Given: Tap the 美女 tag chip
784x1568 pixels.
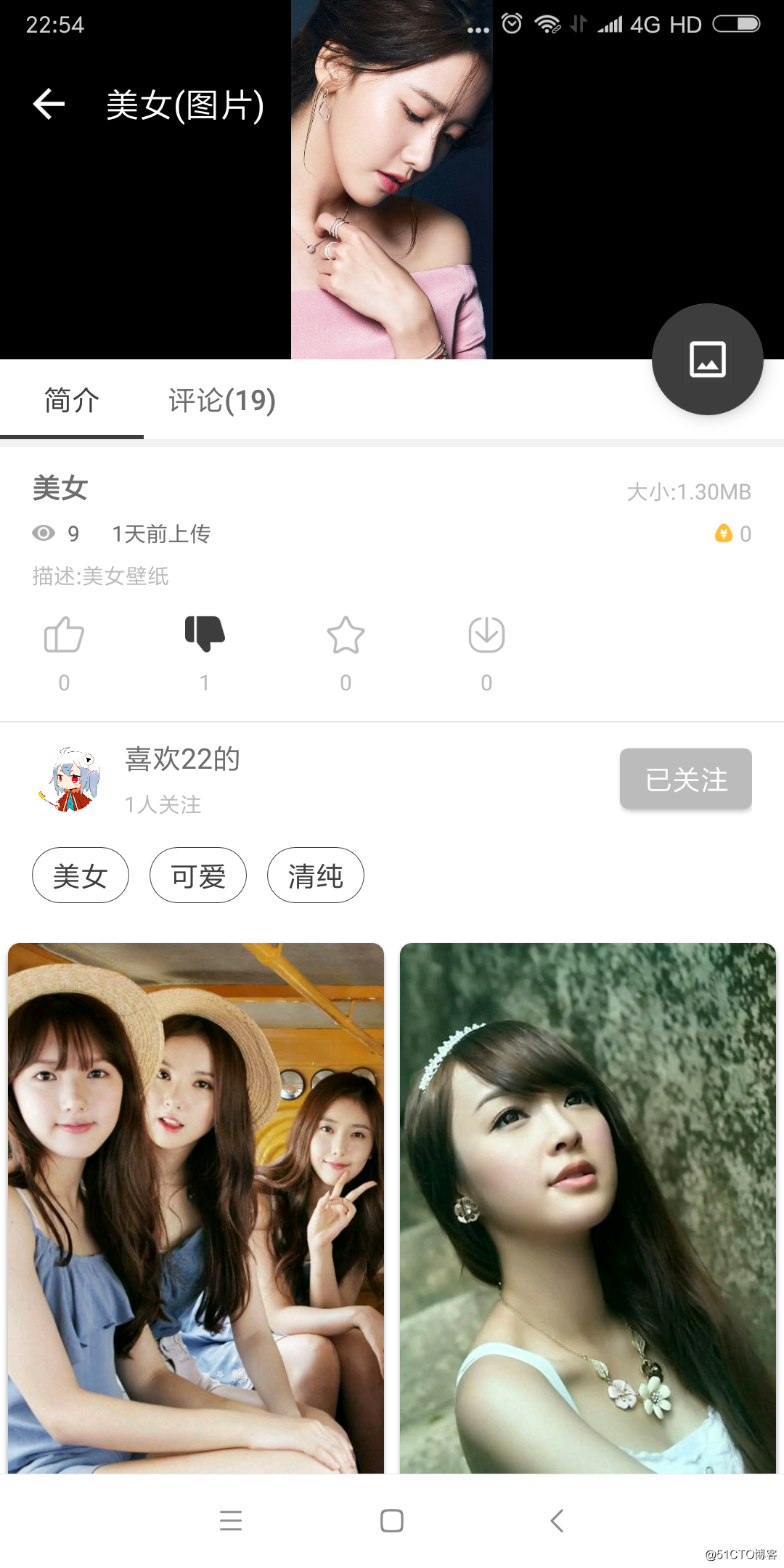Looking at the screenshot, I should [80, 875].
